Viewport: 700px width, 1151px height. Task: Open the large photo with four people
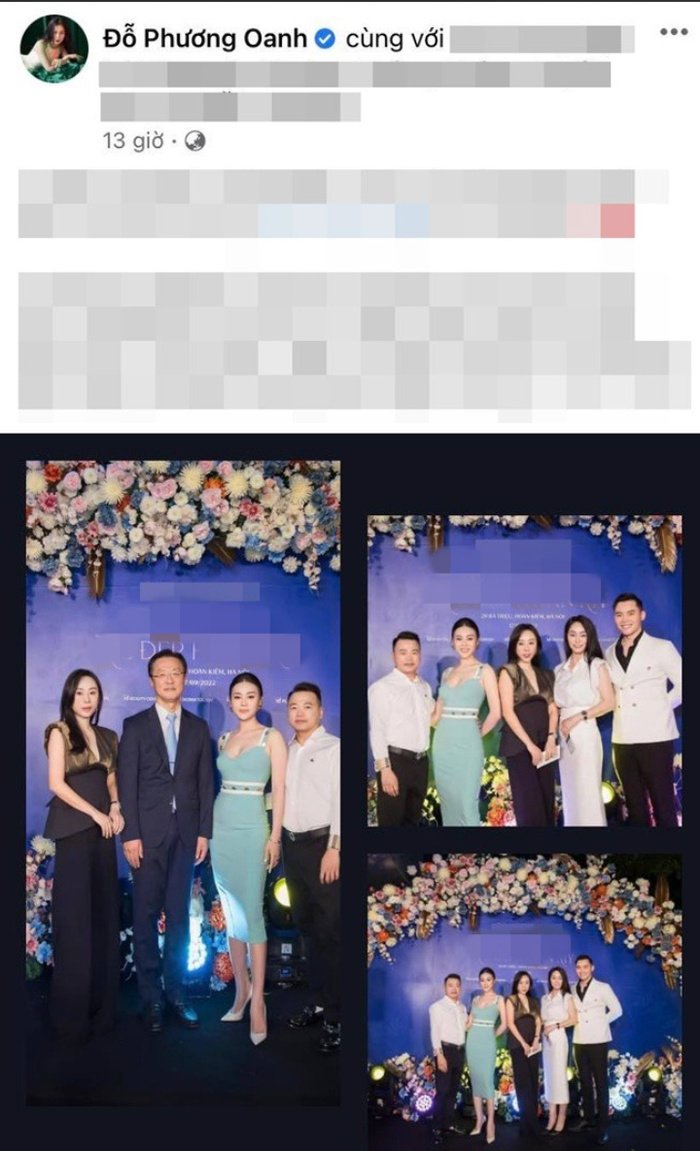pos(183,782)
